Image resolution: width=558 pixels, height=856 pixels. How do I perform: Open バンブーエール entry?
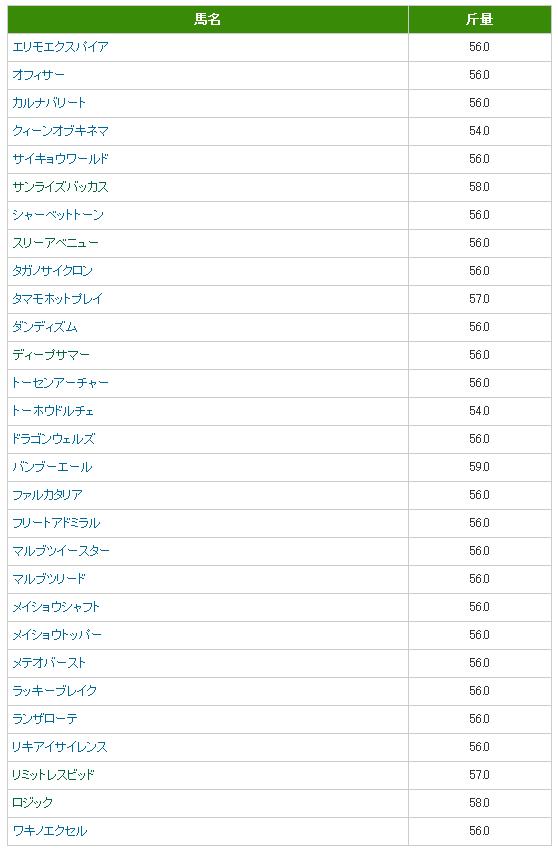point(52,467)
